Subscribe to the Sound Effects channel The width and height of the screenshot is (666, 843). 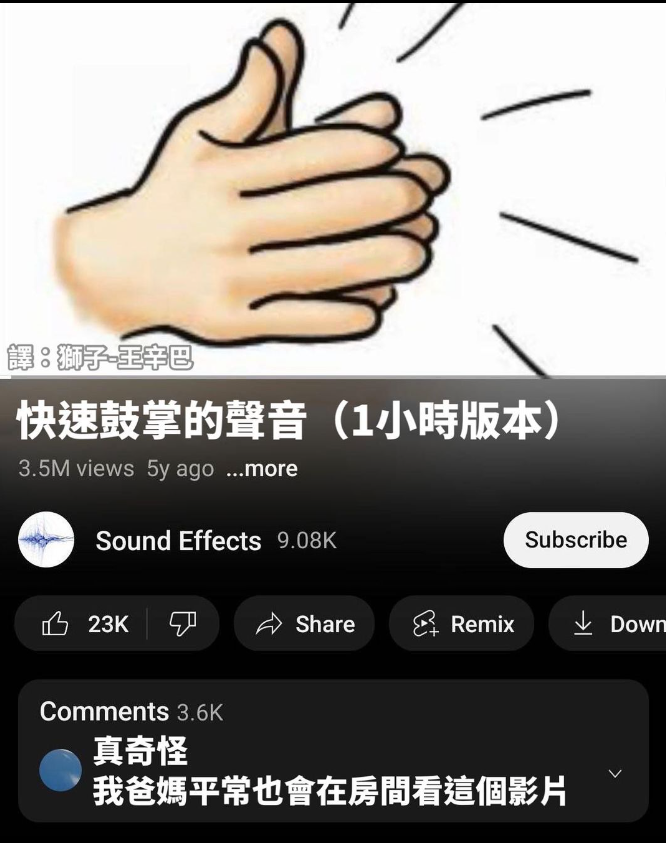tap(575, 540)
